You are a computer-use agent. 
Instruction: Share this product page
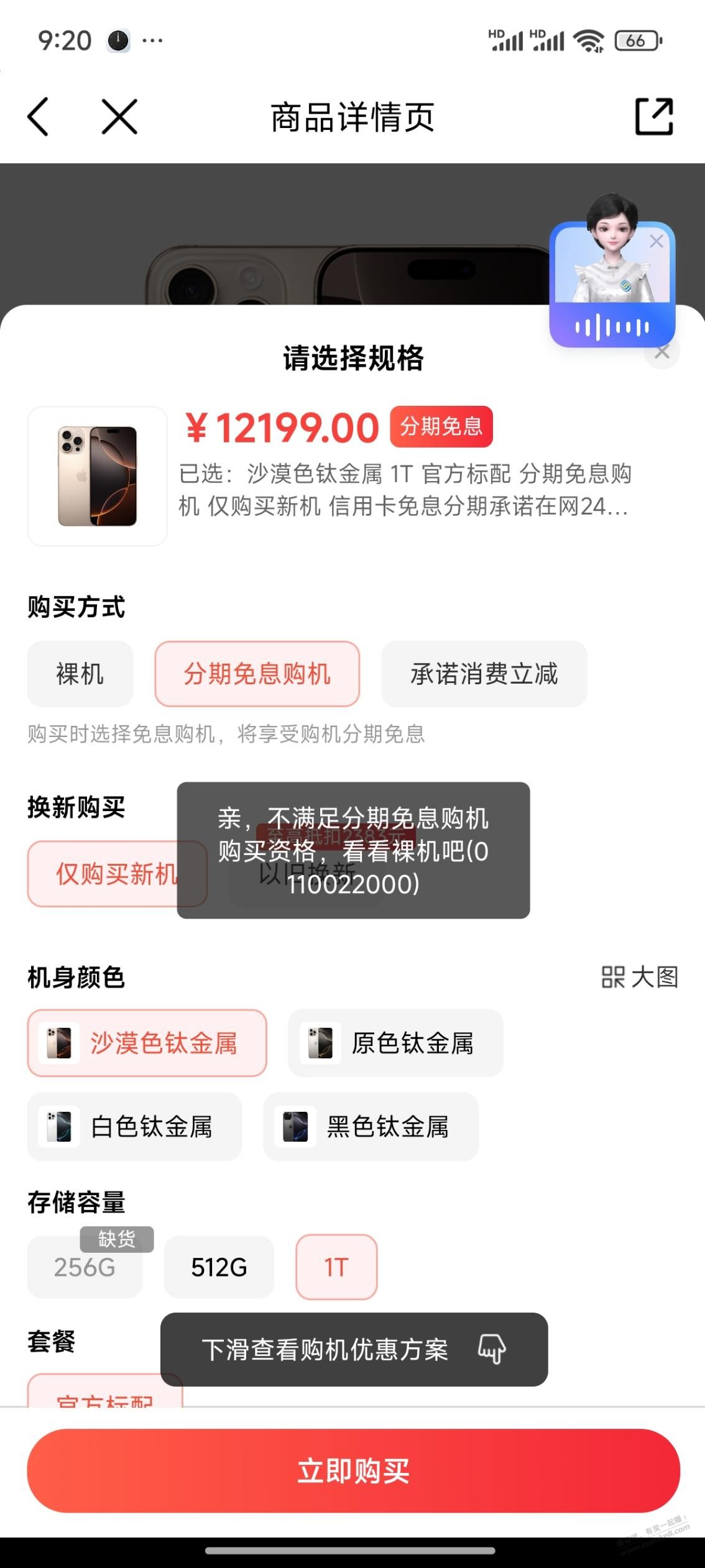(x=654, y=117)
